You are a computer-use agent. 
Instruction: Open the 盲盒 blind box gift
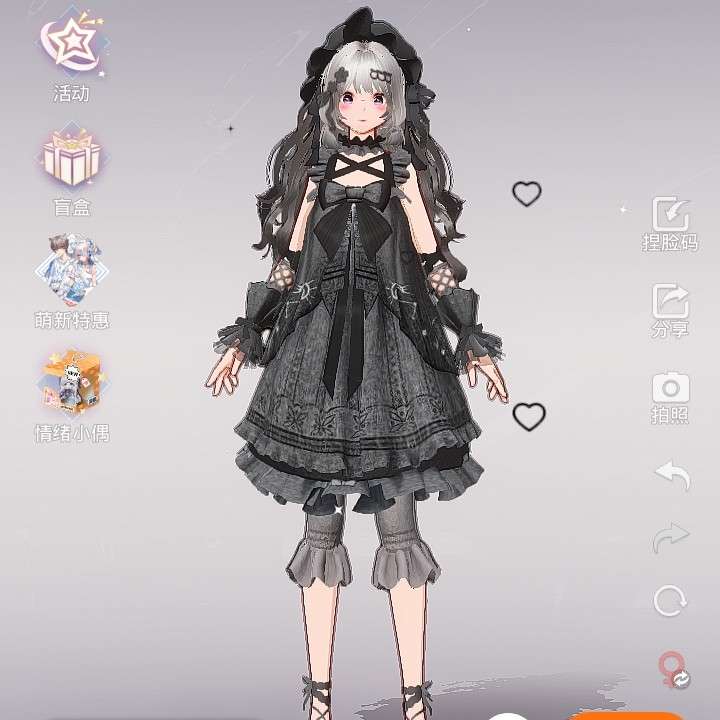click(71, 160)
